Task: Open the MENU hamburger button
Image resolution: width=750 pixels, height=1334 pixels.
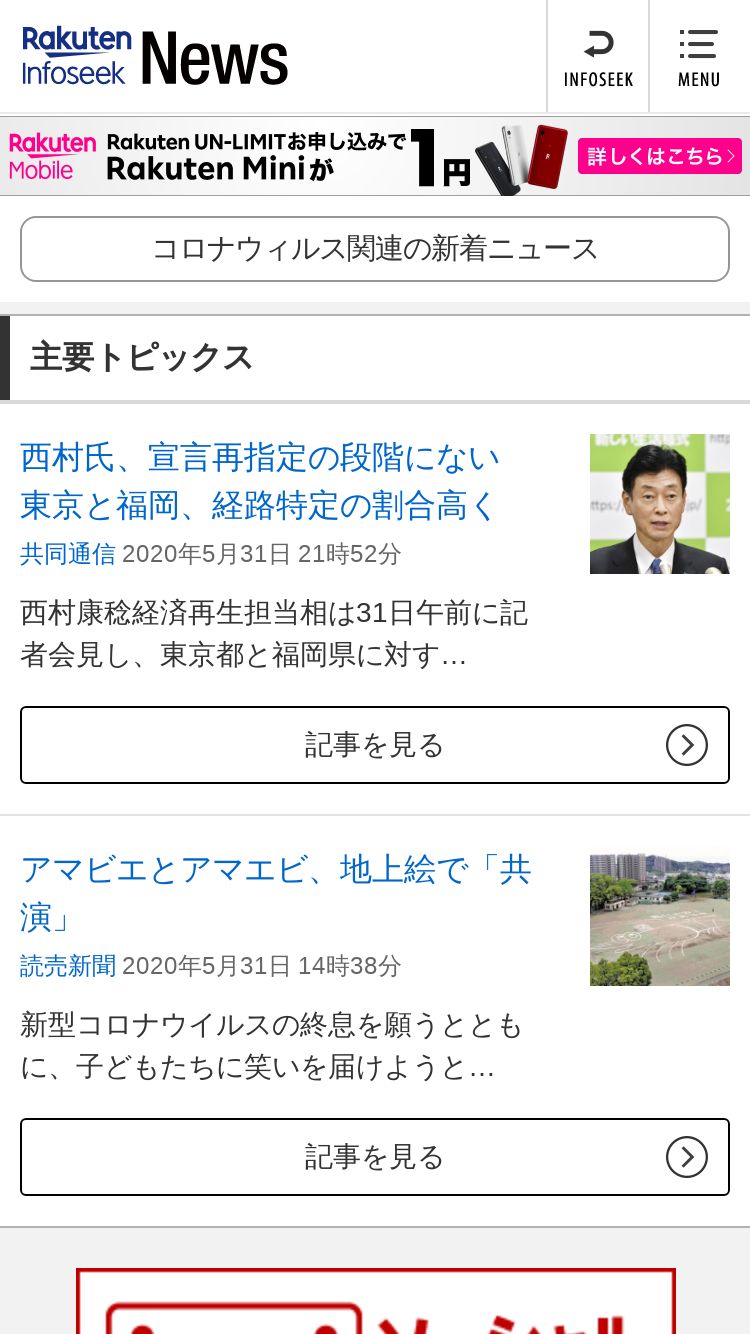Action: [698, 56]
